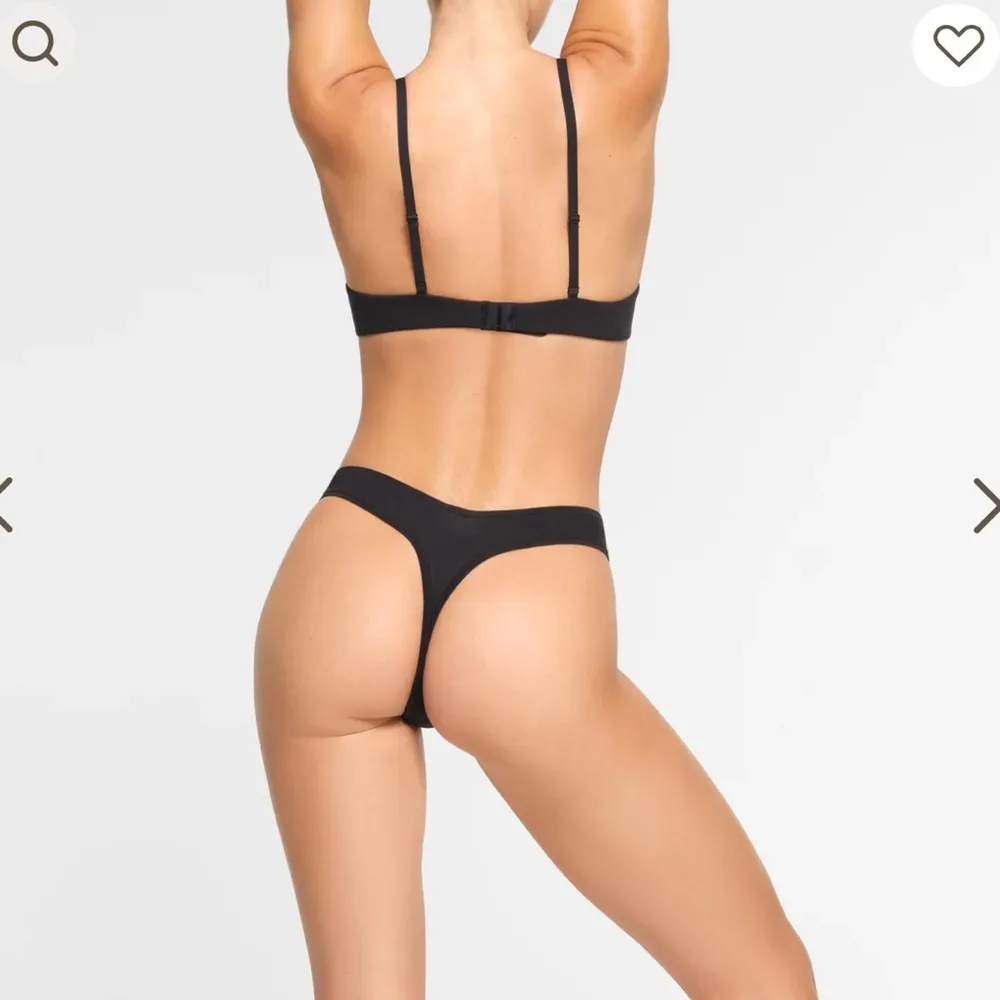The image size is (1000, 1000).
Task: Add this product to favorites
Action: pos(957,45)
